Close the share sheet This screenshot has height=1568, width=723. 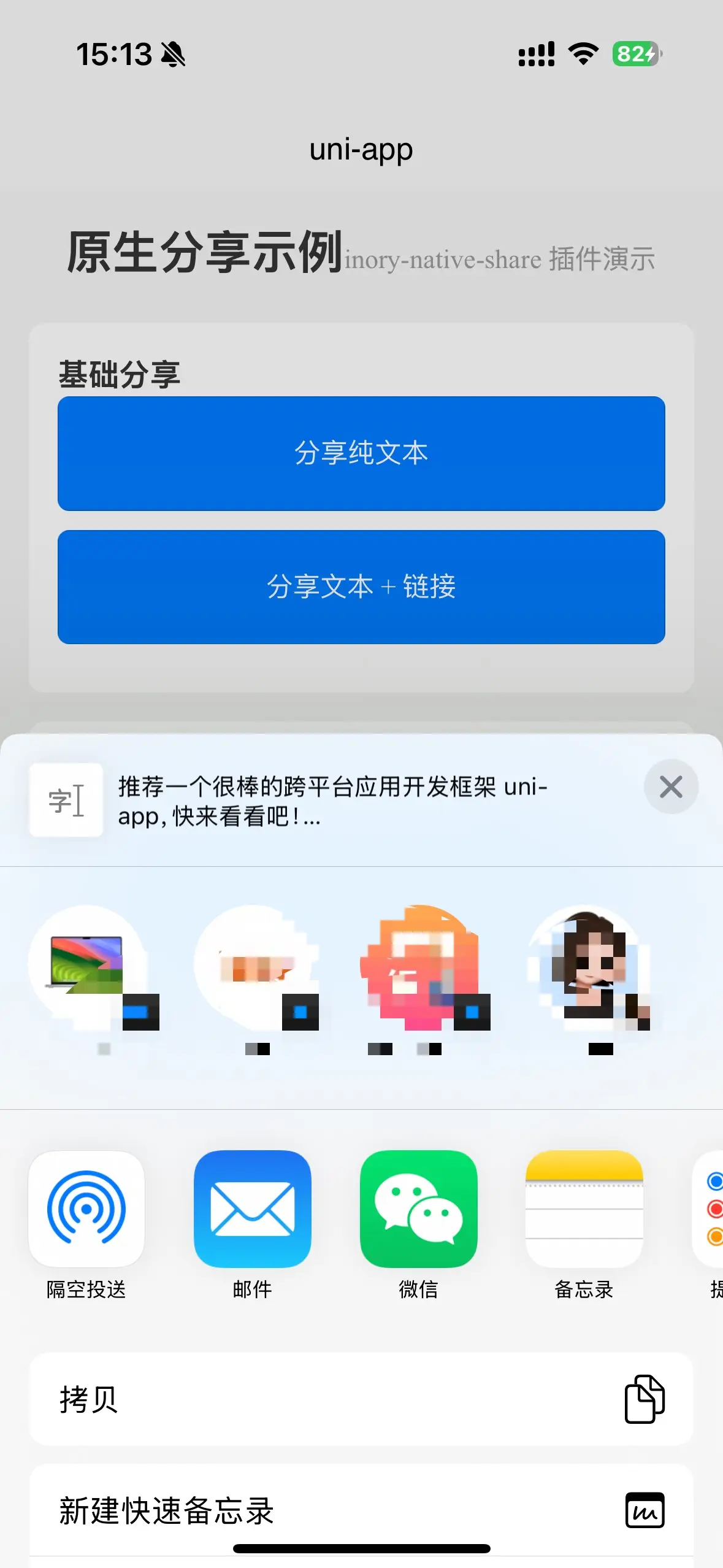click(671, 786)
